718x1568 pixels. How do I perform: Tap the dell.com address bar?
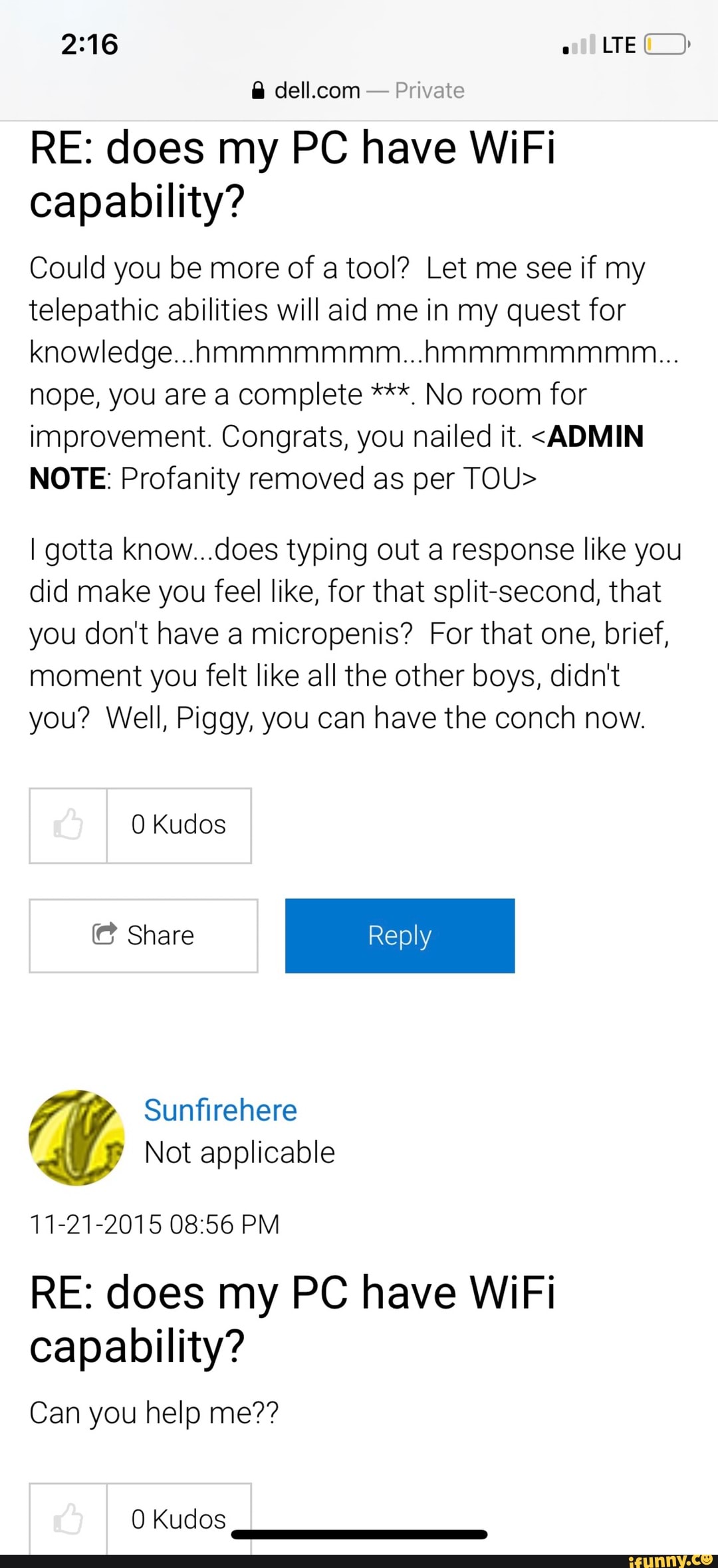click(359, 90)
